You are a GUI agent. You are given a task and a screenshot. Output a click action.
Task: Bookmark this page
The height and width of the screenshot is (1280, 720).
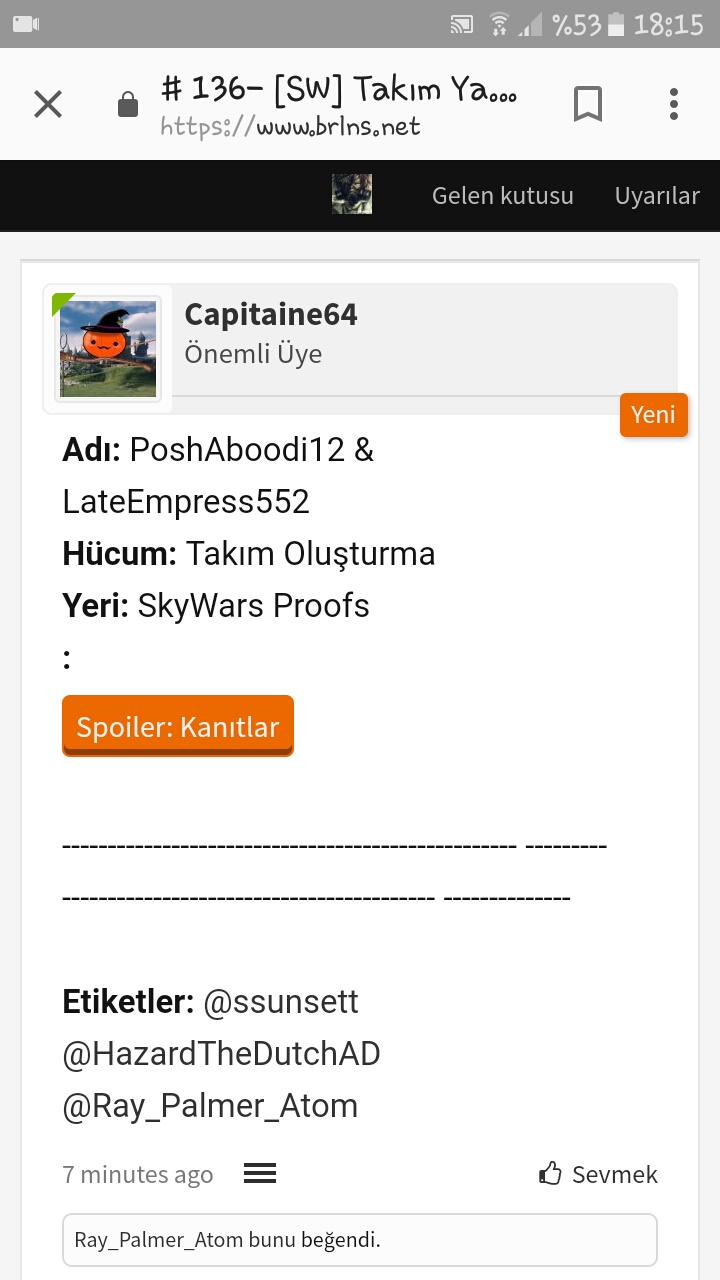588,104
